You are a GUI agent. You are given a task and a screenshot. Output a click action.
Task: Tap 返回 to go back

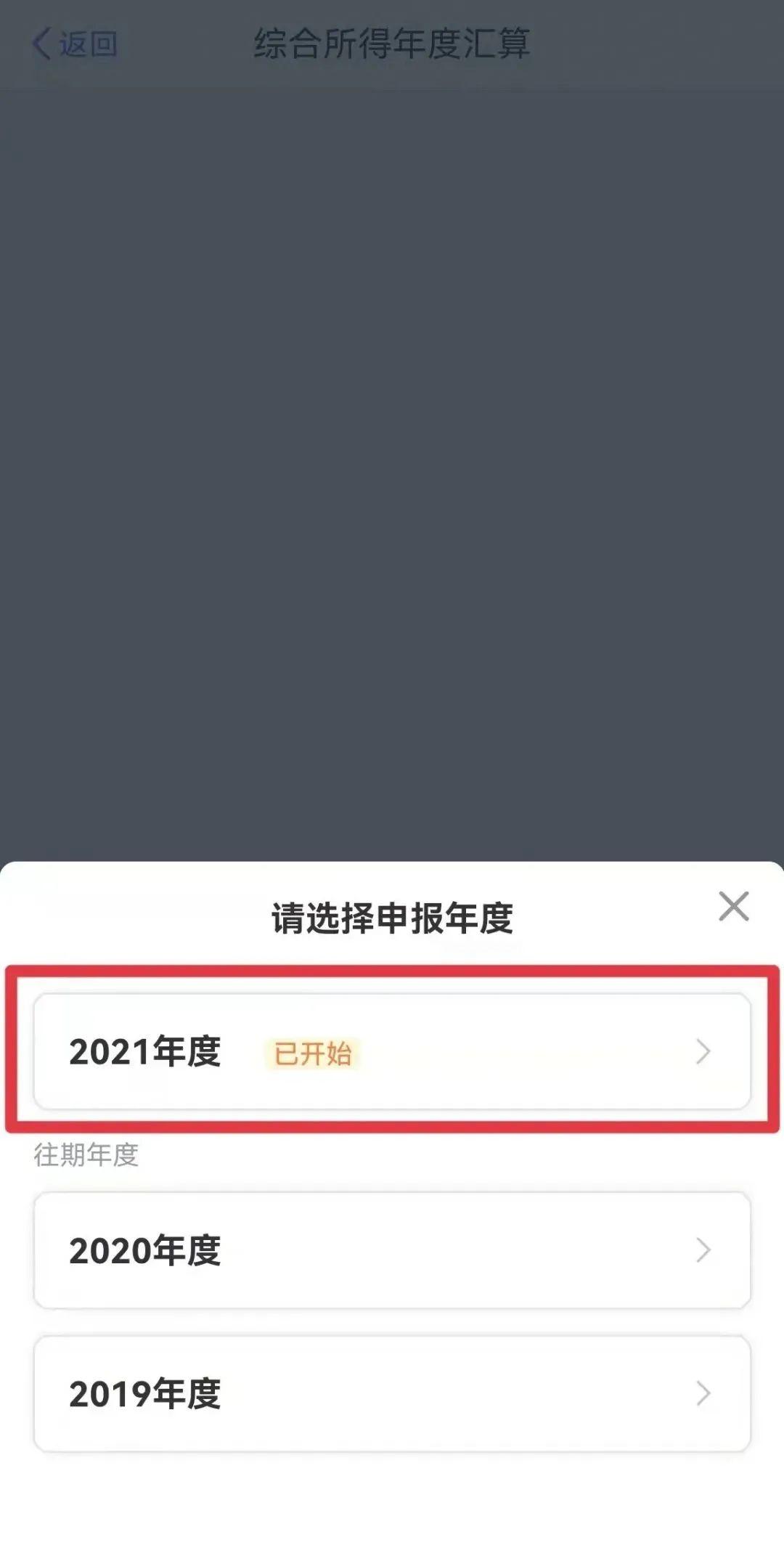tap(75, 44)
